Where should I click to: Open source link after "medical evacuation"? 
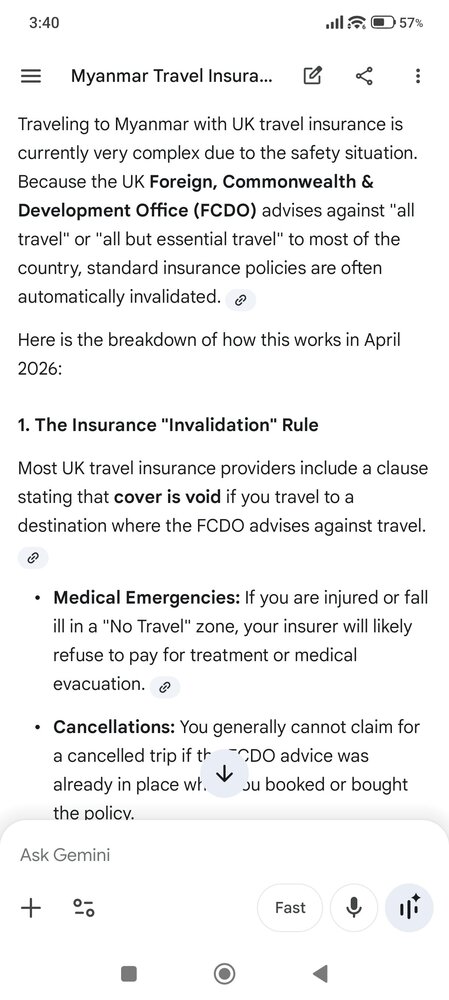165,686
